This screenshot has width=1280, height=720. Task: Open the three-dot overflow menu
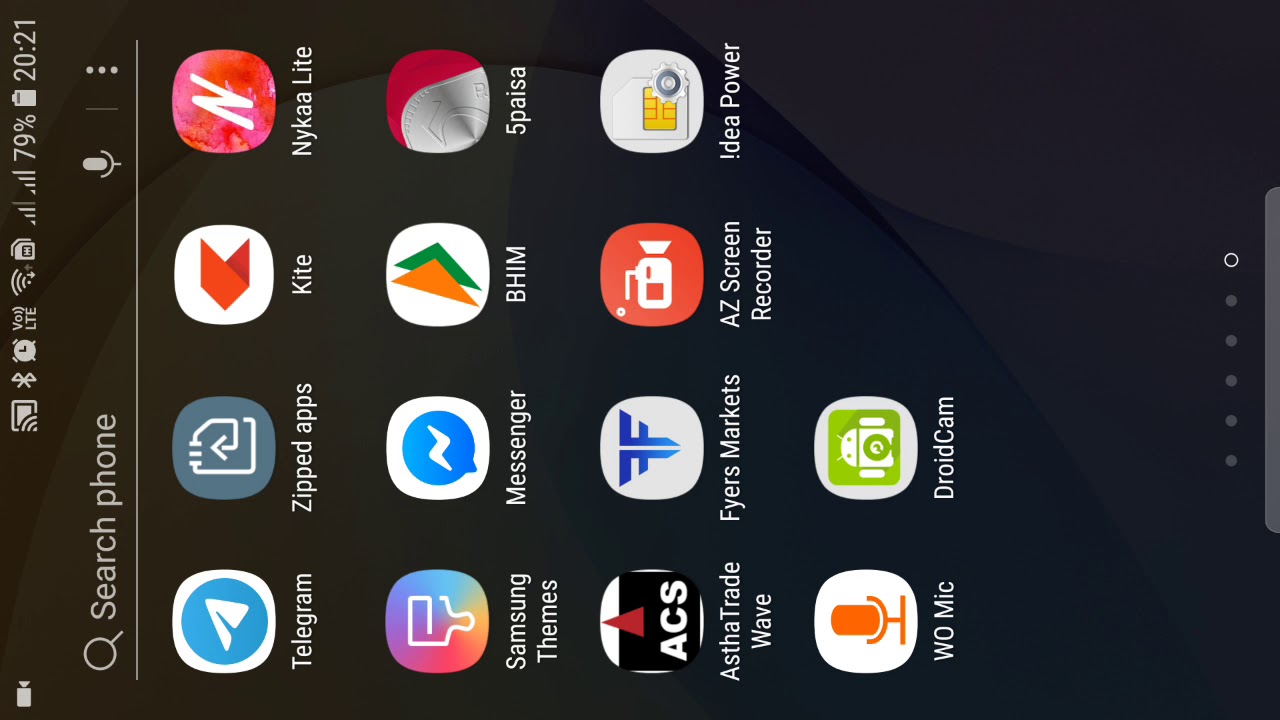[102, 70]
